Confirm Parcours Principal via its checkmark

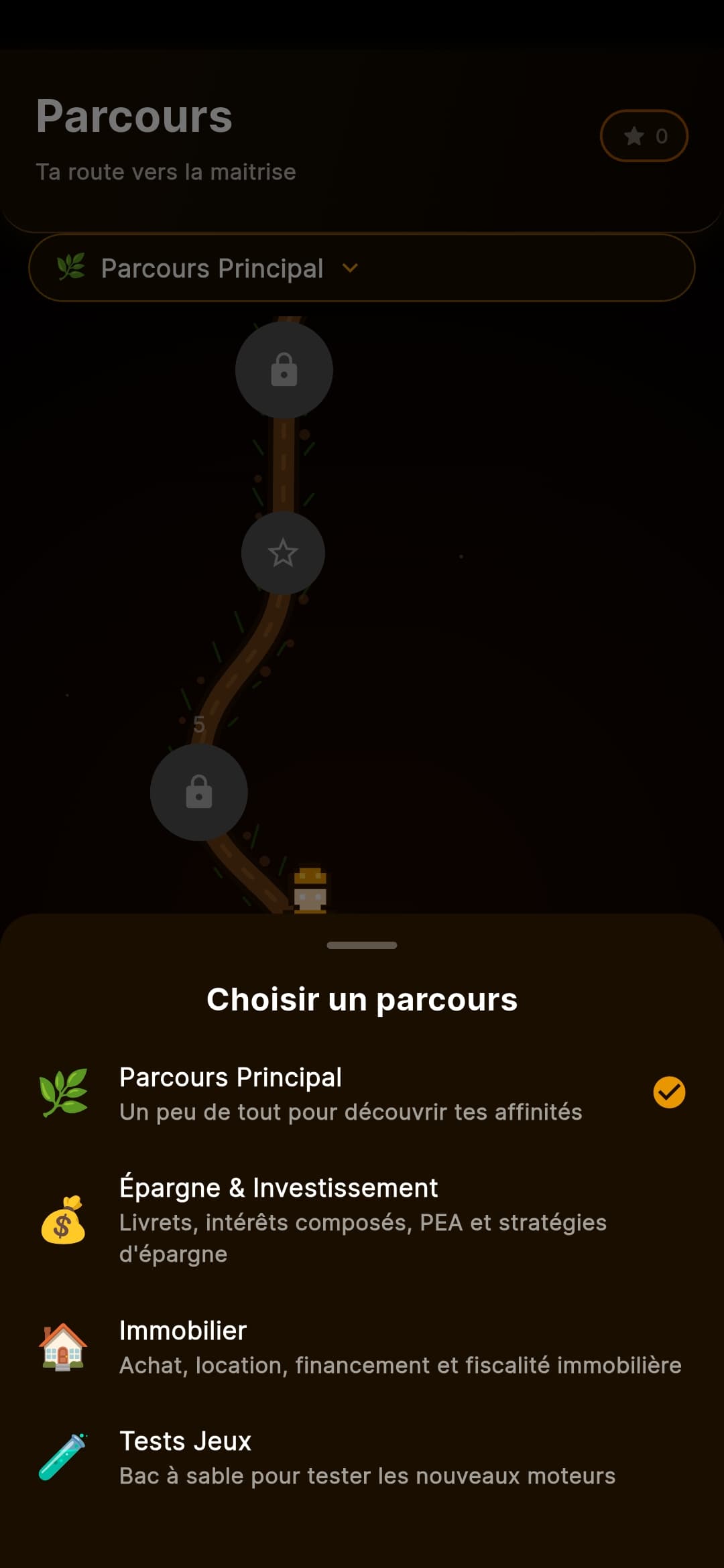pyautogui.click(x=668, y=1087)
